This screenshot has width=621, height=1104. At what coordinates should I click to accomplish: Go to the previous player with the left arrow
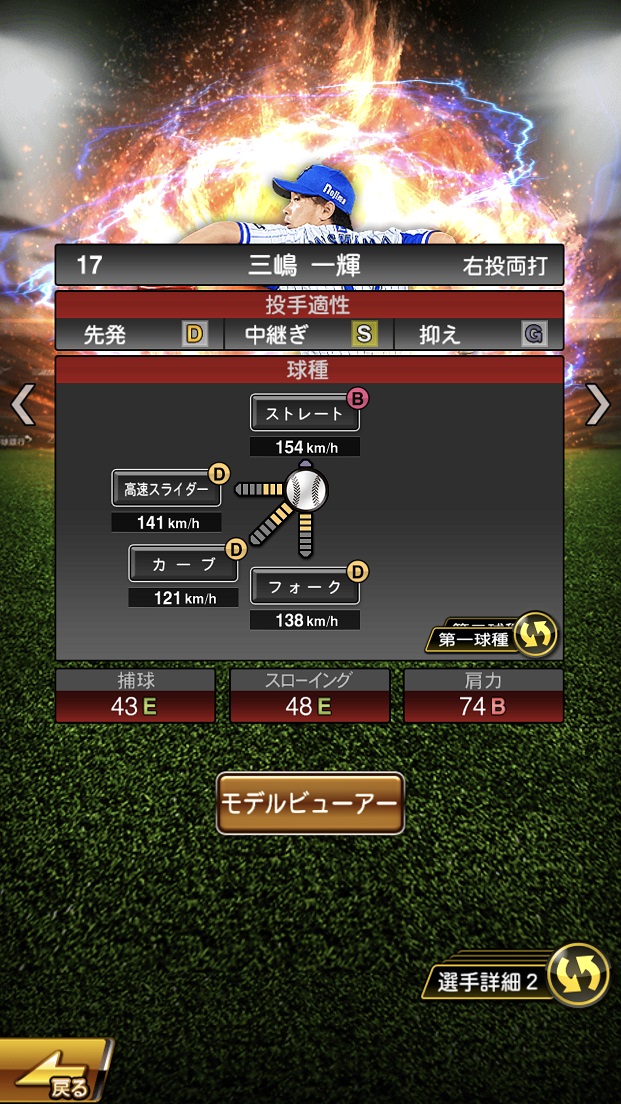click(22, 405)
